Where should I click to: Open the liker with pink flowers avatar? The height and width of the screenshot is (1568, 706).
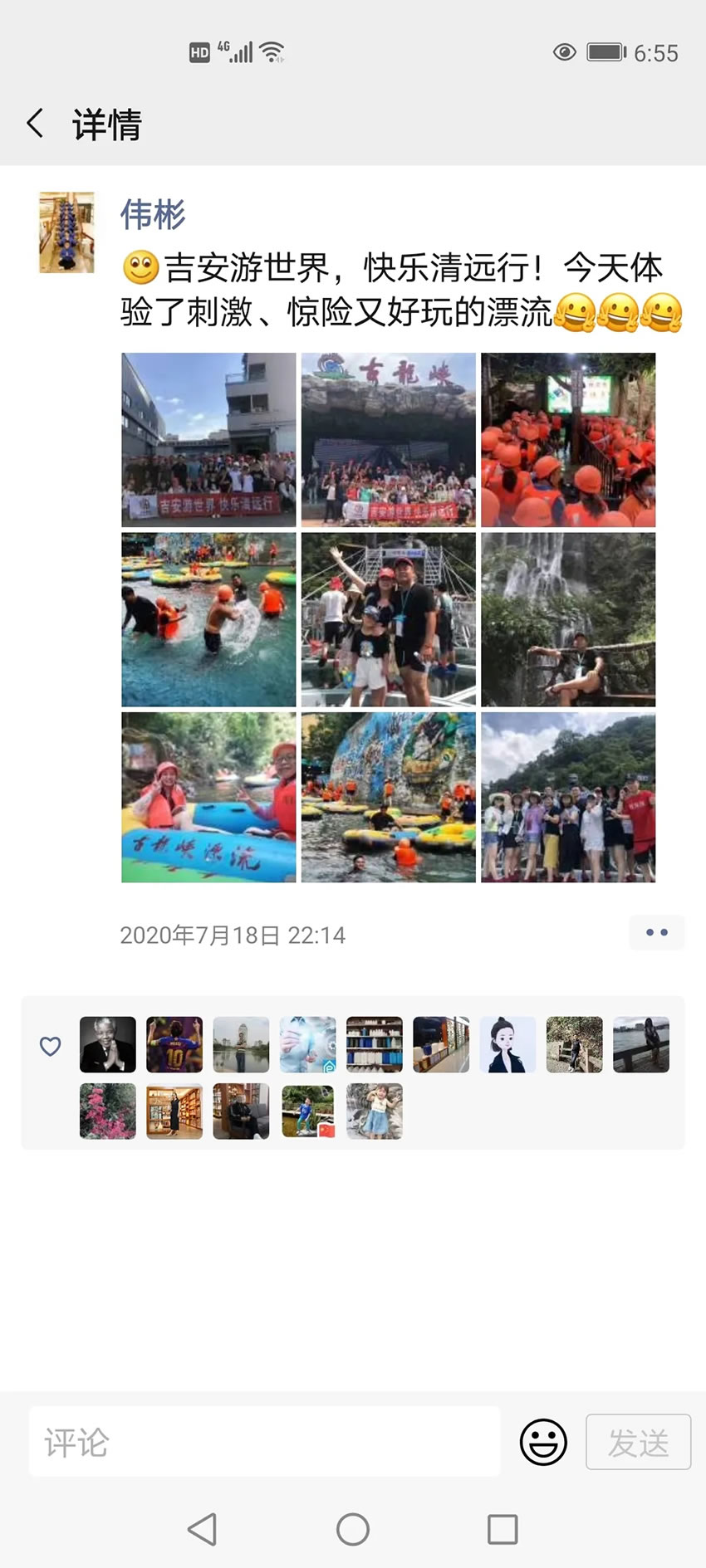pyautogui.click(x=108, y=1111)
